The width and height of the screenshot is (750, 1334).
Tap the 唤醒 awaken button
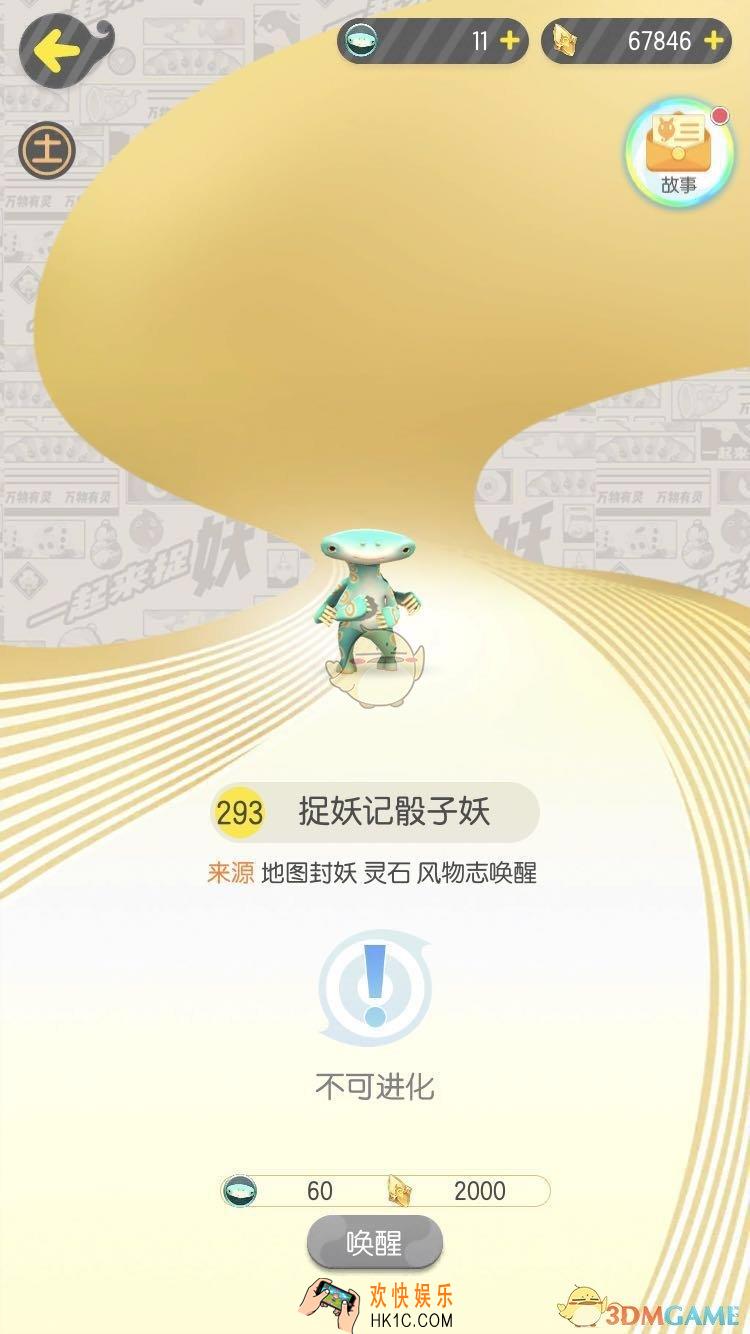[374, 1243]
